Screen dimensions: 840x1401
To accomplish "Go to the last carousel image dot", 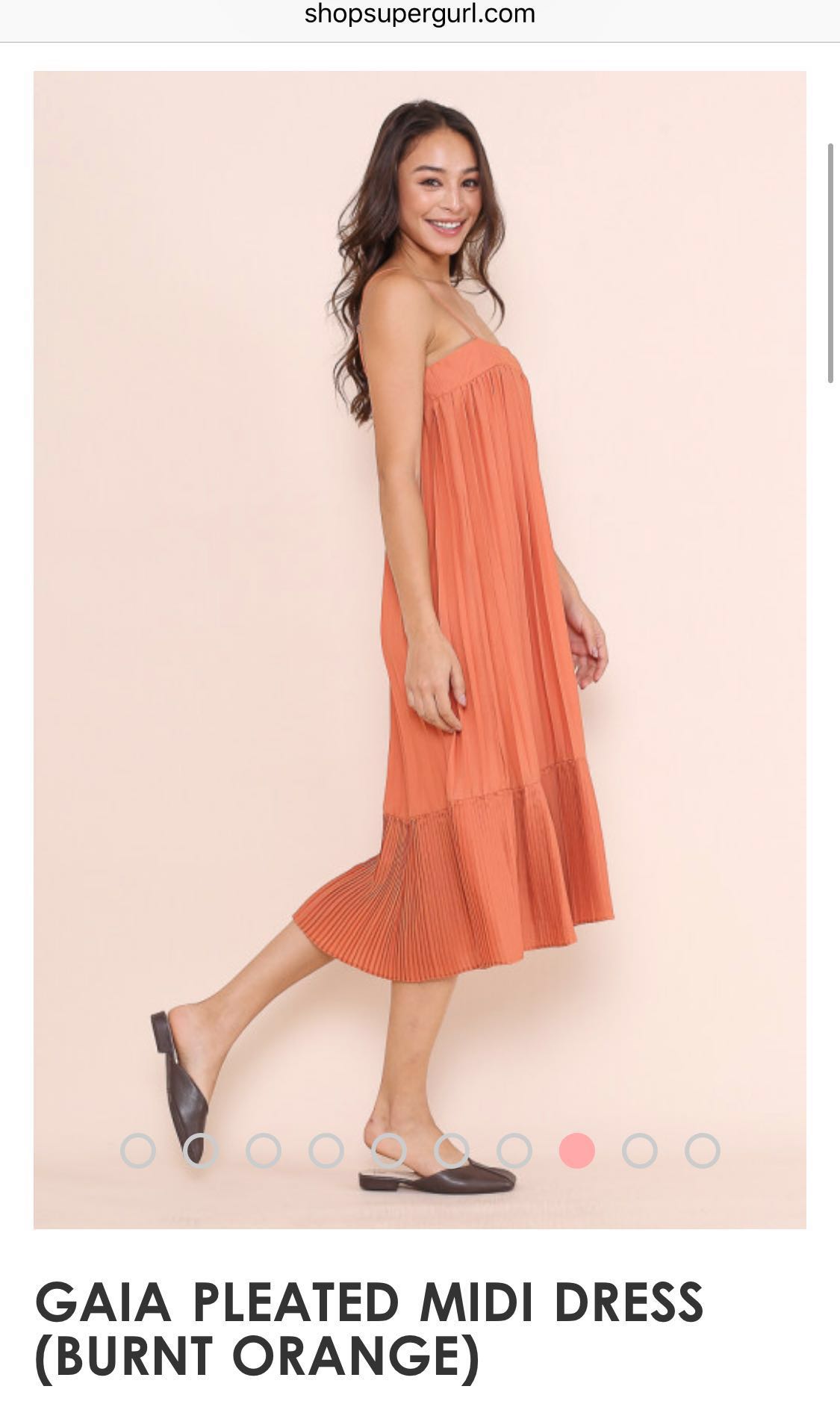I will click(703, 1151).
